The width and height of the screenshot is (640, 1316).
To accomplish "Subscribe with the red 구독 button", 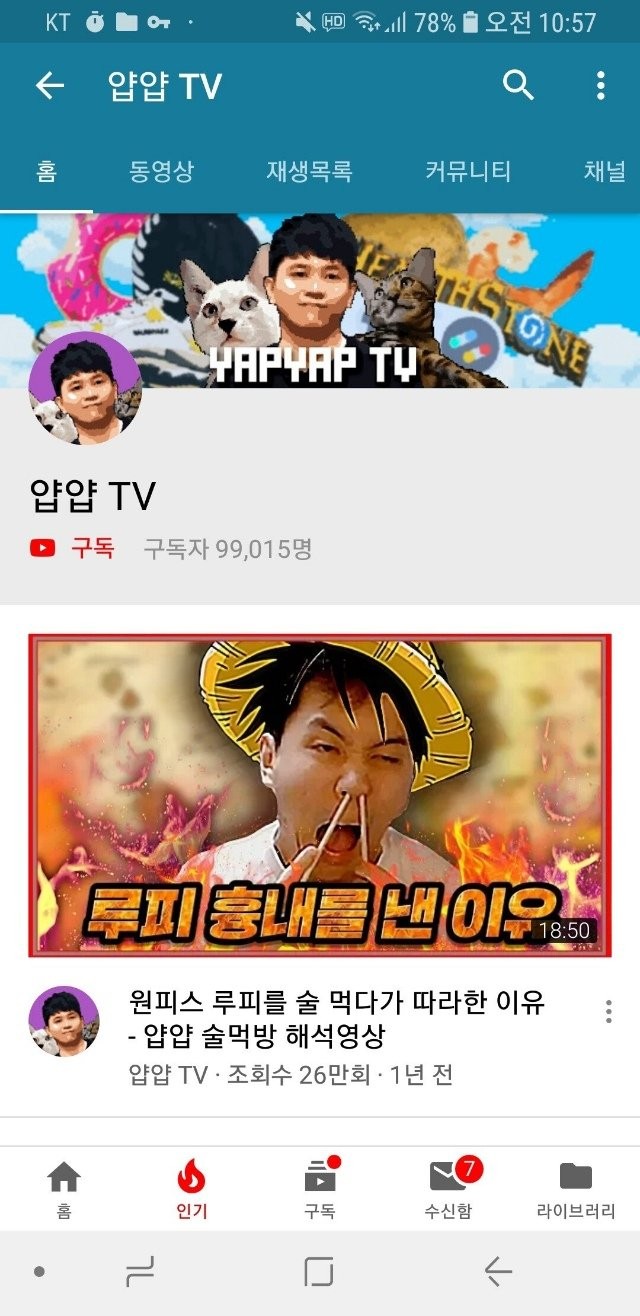I will pyautogui.click(x=73, y=548).
